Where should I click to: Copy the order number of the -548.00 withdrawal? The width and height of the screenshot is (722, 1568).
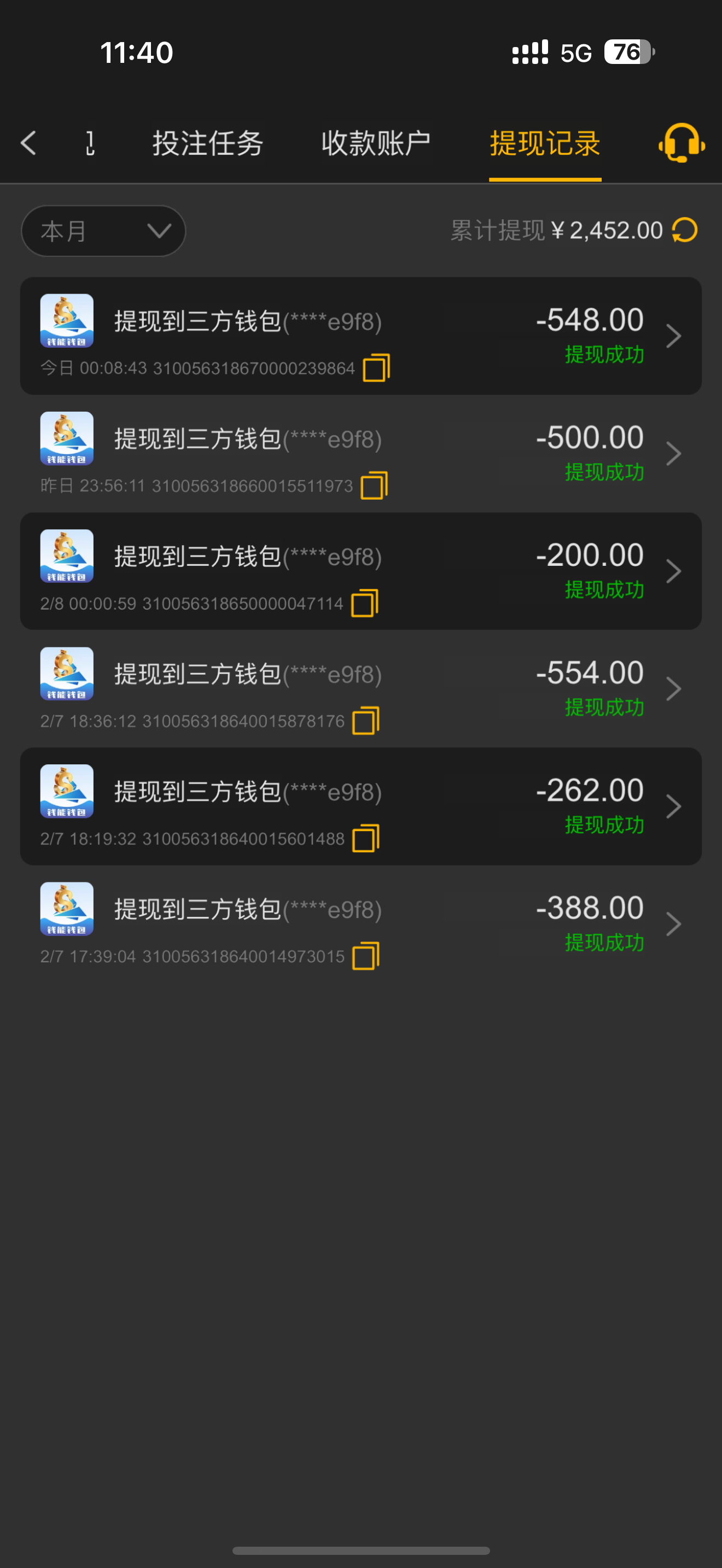(376, 367)
